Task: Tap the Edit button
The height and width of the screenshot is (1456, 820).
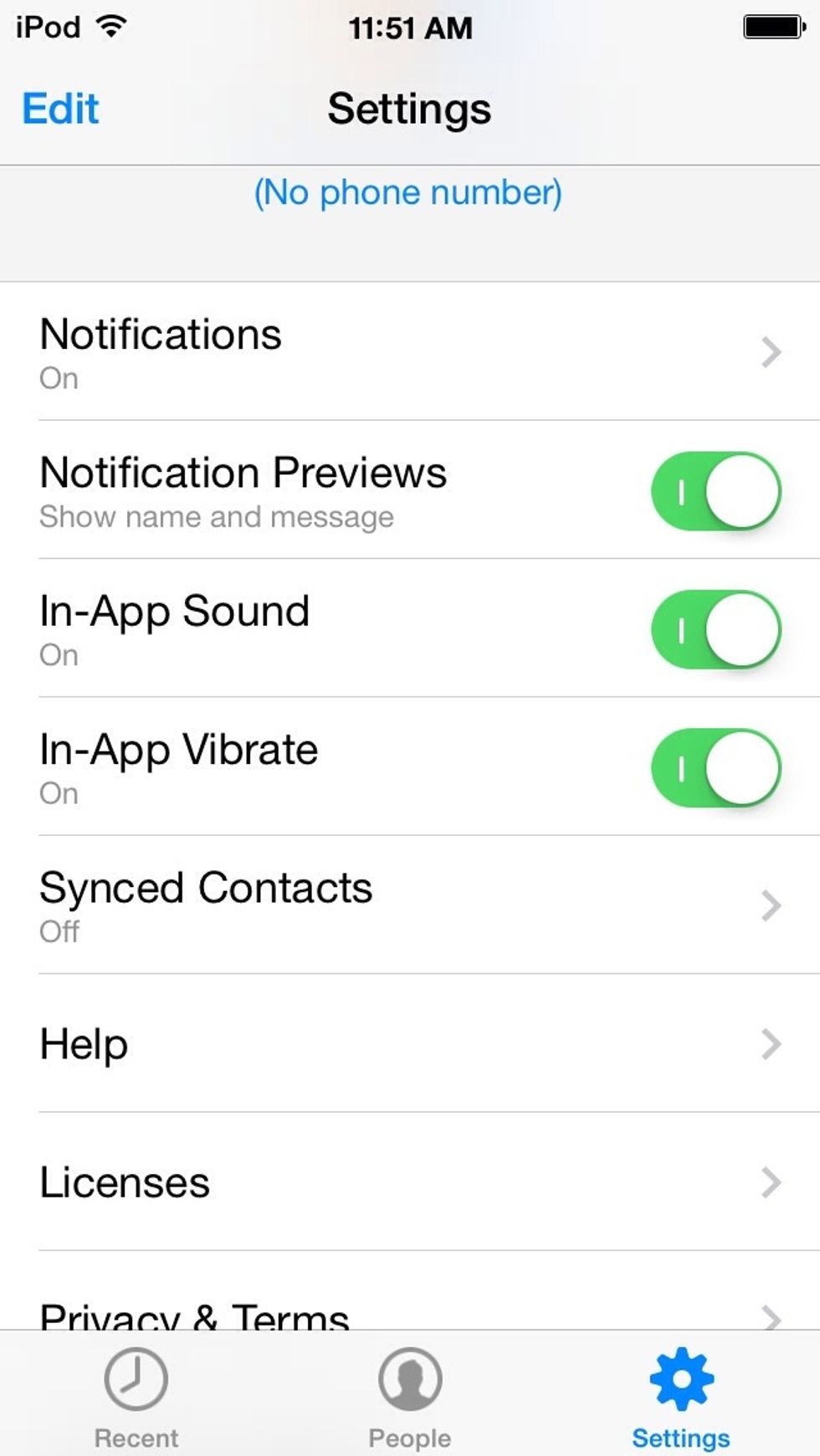Action: tap(60, 109)
